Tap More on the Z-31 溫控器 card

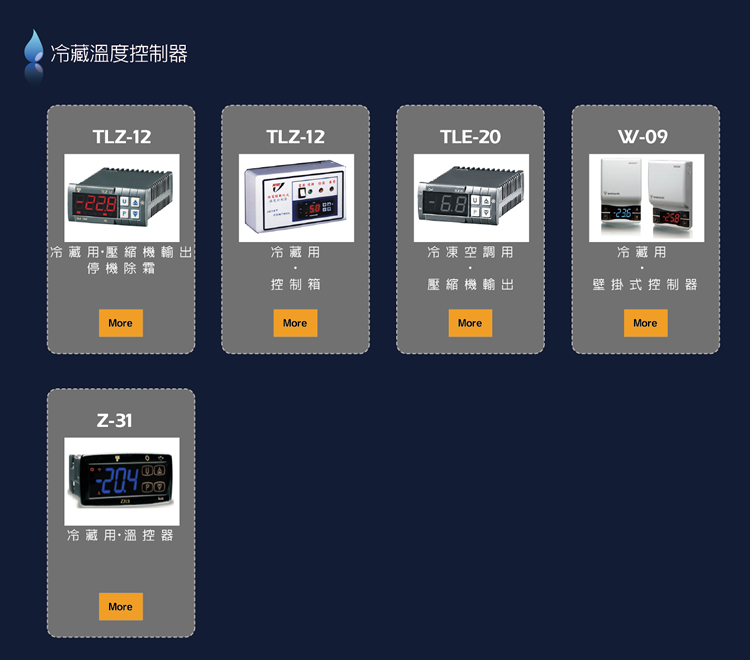click(121, 607)
